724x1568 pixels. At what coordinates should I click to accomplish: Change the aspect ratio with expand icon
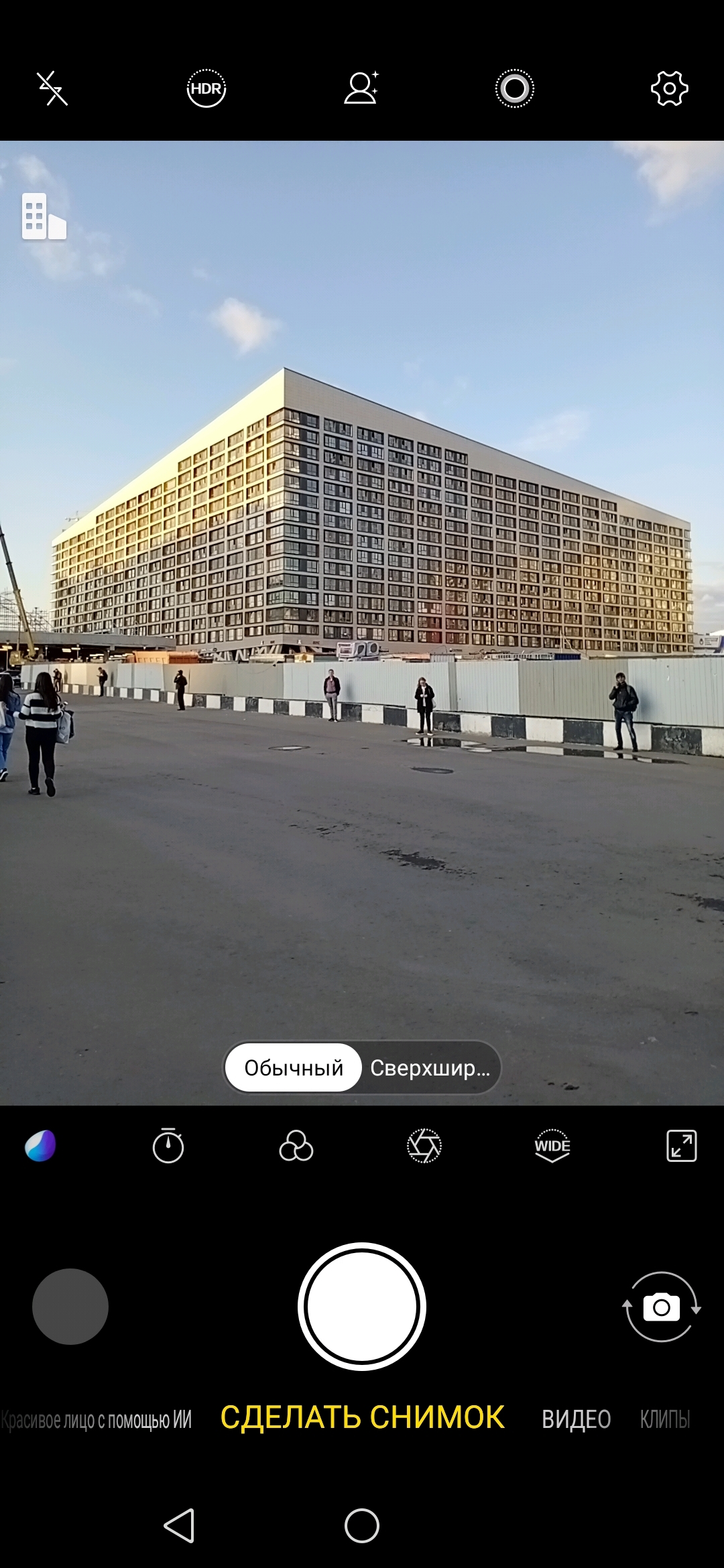[681, 1146]
